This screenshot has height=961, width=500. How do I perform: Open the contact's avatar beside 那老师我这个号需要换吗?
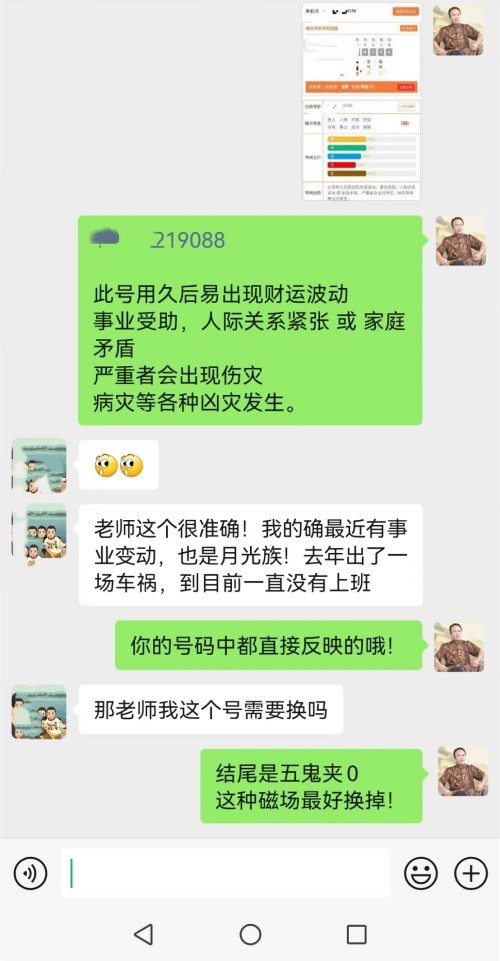tap(39, 711)
